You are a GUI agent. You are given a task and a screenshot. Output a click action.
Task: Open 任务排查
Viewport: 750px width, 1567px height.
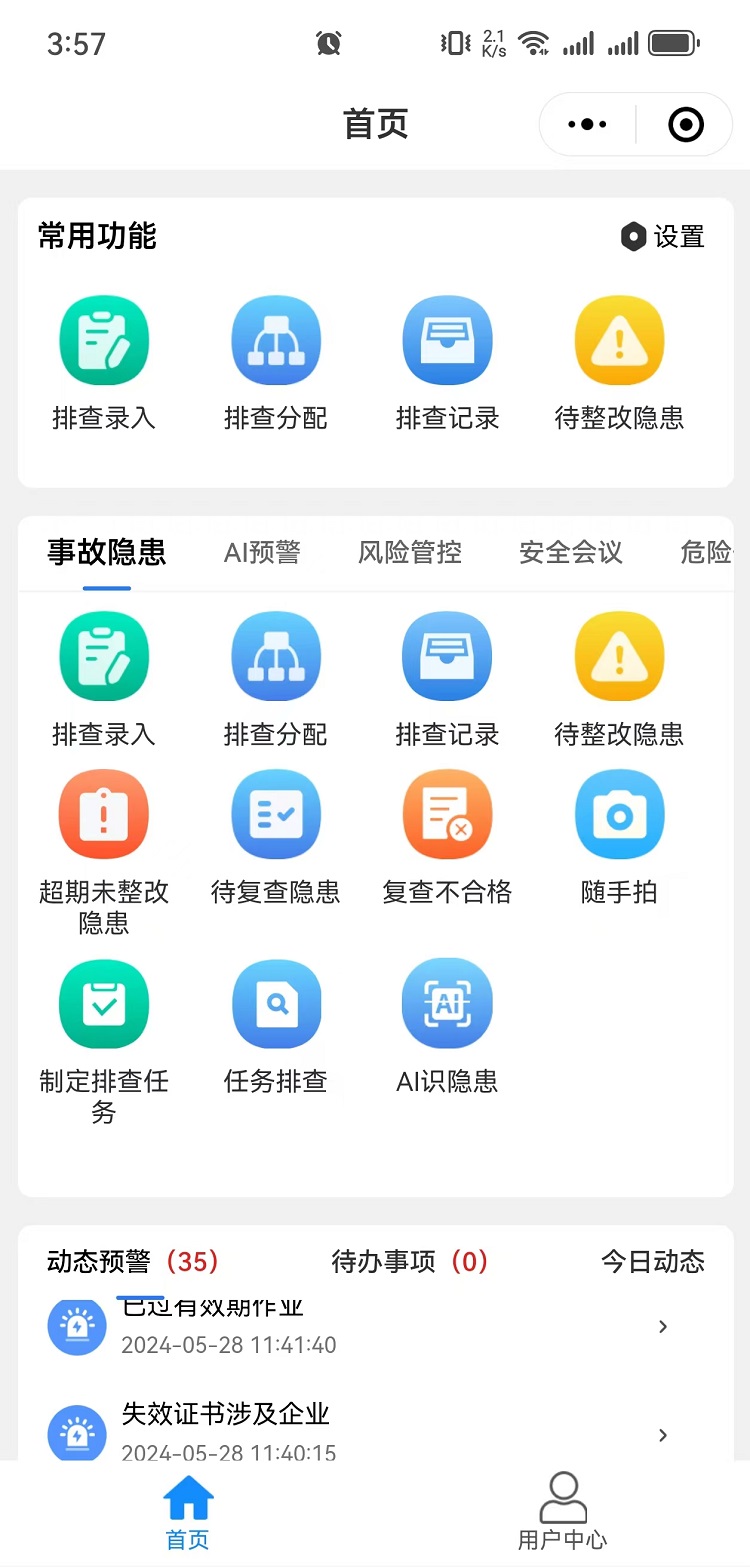click(x=276, y=1004)
